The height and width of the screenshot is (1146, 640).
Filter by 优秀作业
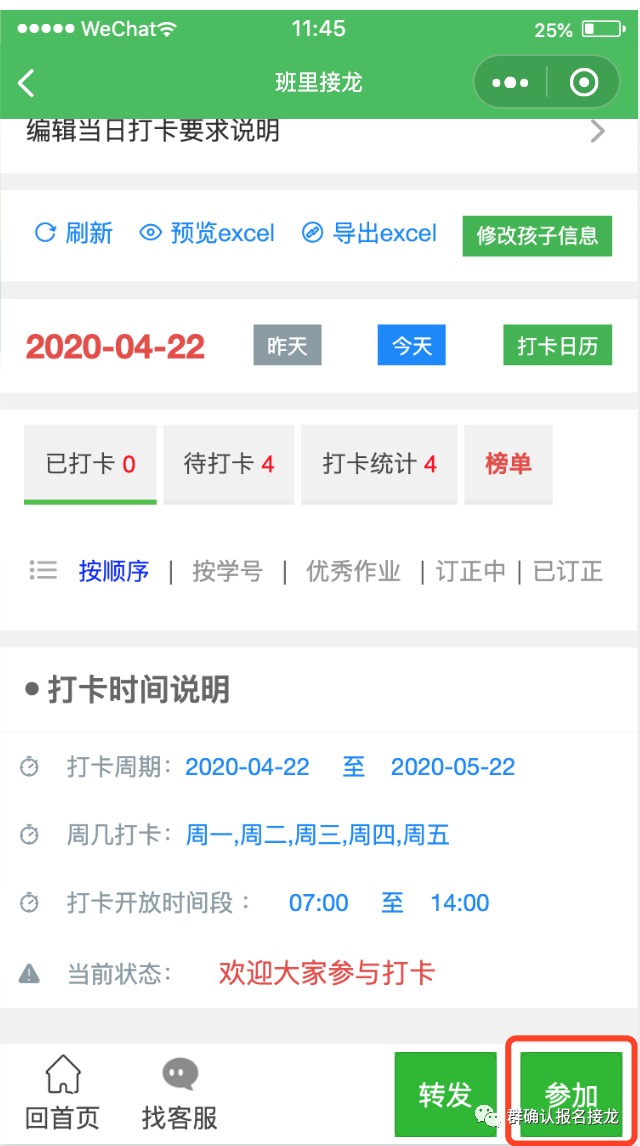pos(353,572)
